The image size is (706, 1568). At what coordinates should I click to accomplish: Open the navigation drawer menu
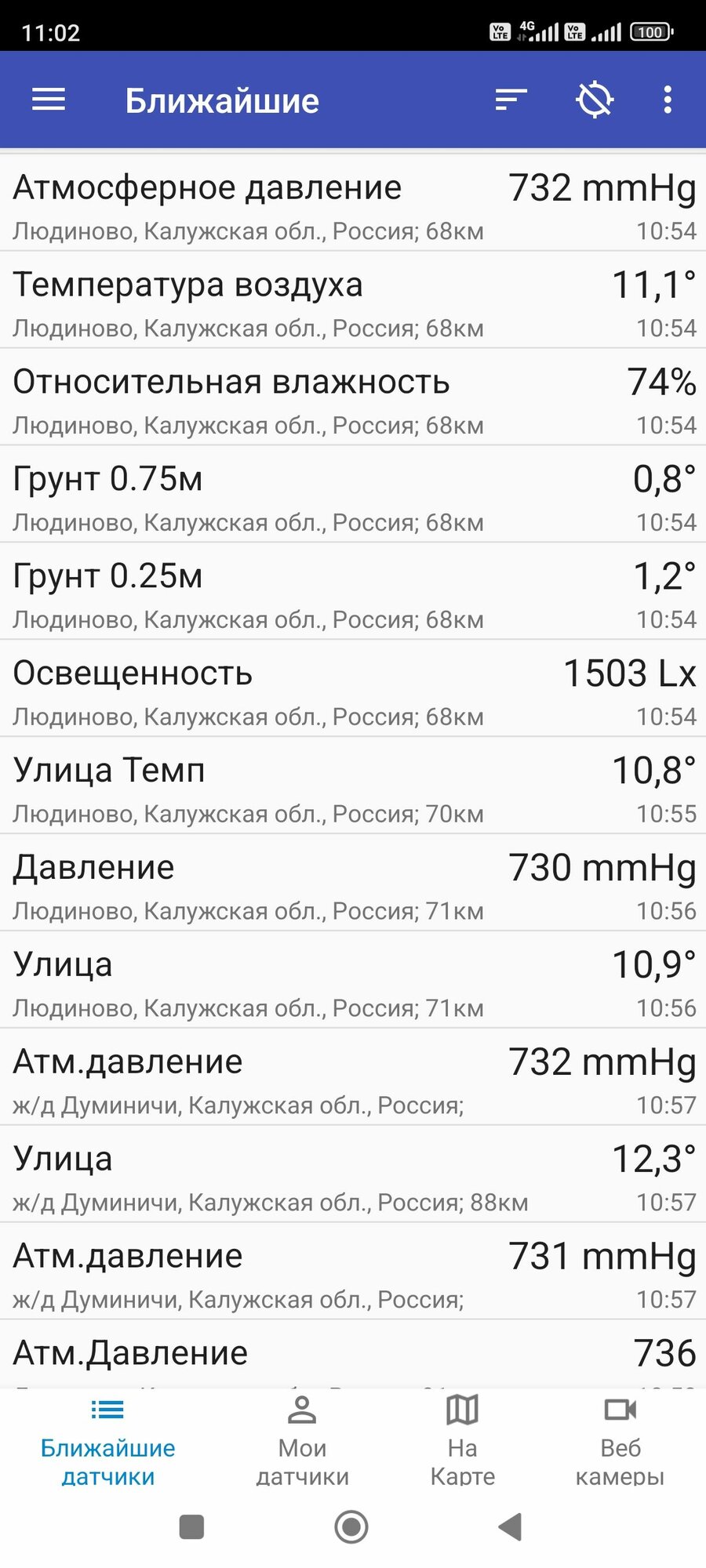(x=49, y=100)
